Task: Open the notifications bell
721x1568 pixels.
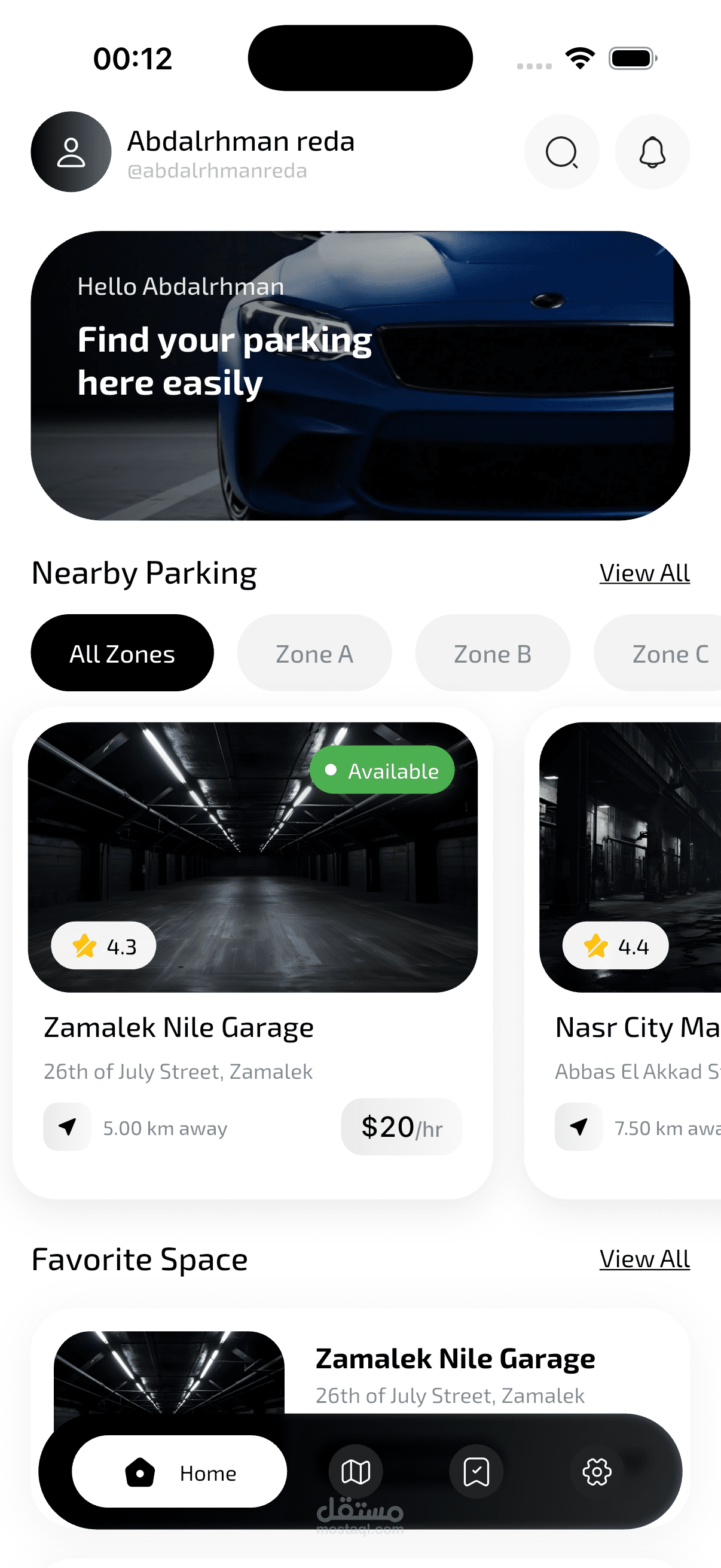Action: [652, 151]
